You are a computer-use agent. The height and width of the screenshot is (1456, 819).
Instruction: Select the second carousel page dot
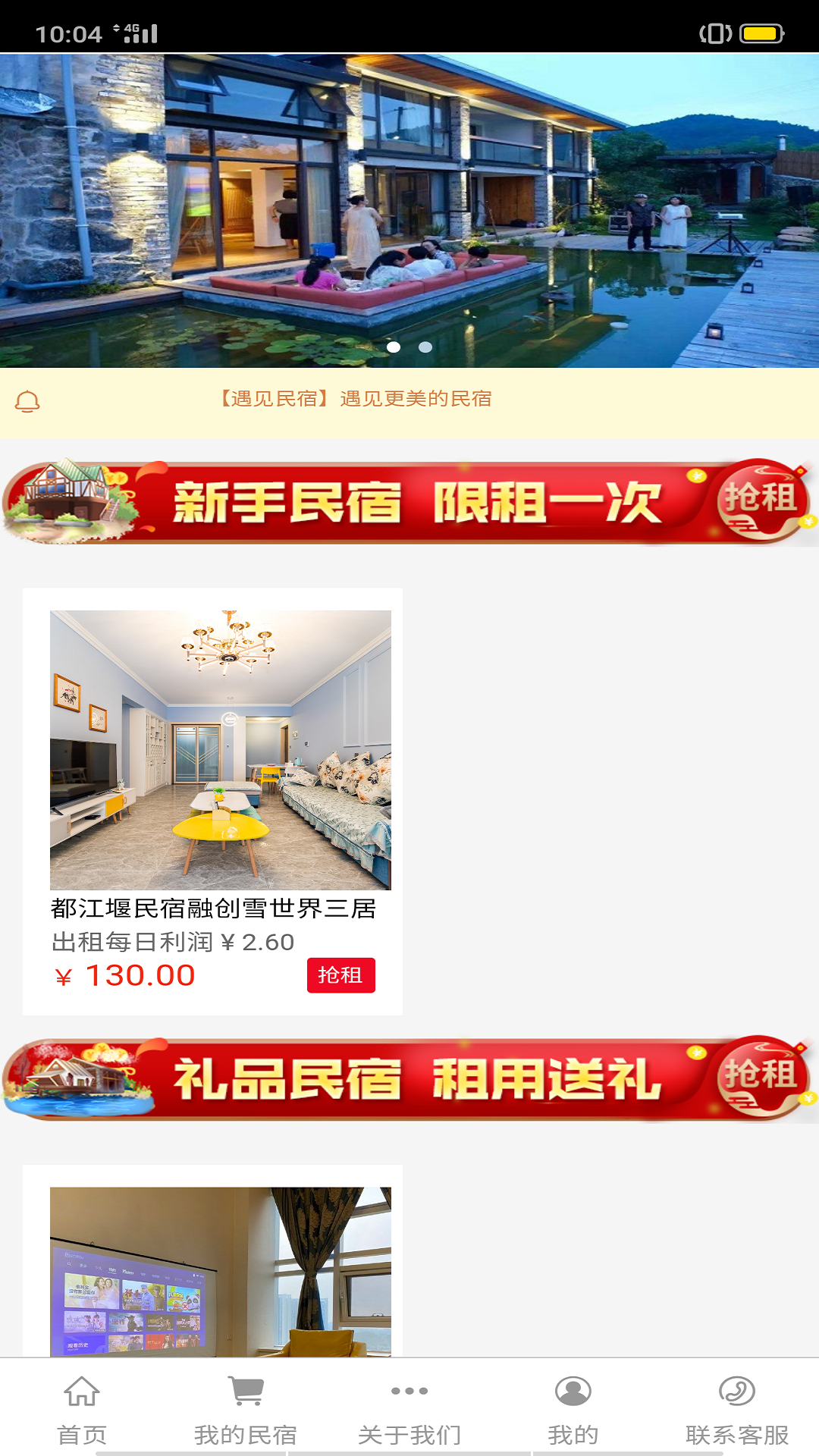[x=425, y=347]
